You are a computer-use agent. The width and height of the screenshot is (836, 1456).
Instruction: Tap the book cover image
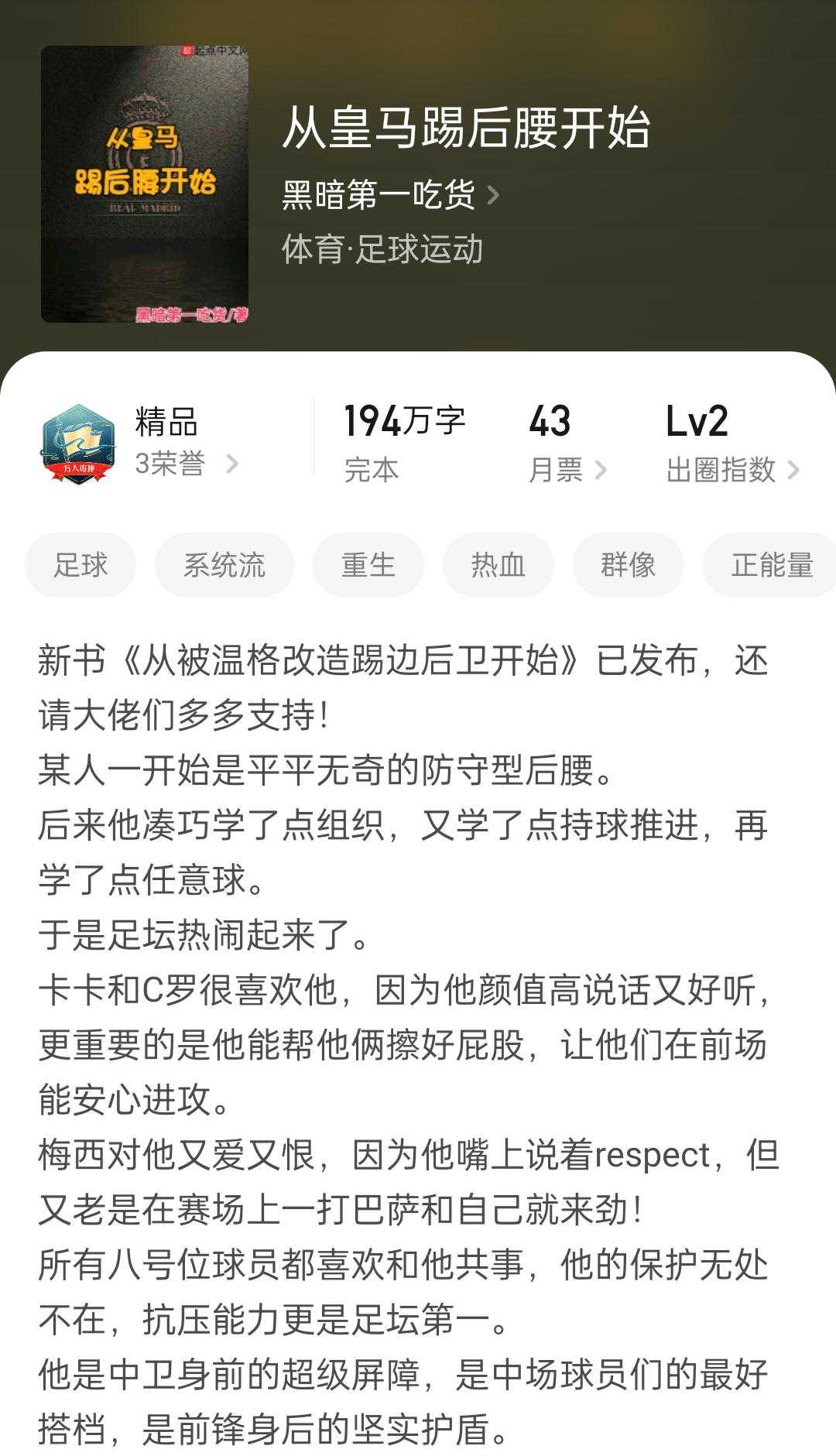point(145,184)
